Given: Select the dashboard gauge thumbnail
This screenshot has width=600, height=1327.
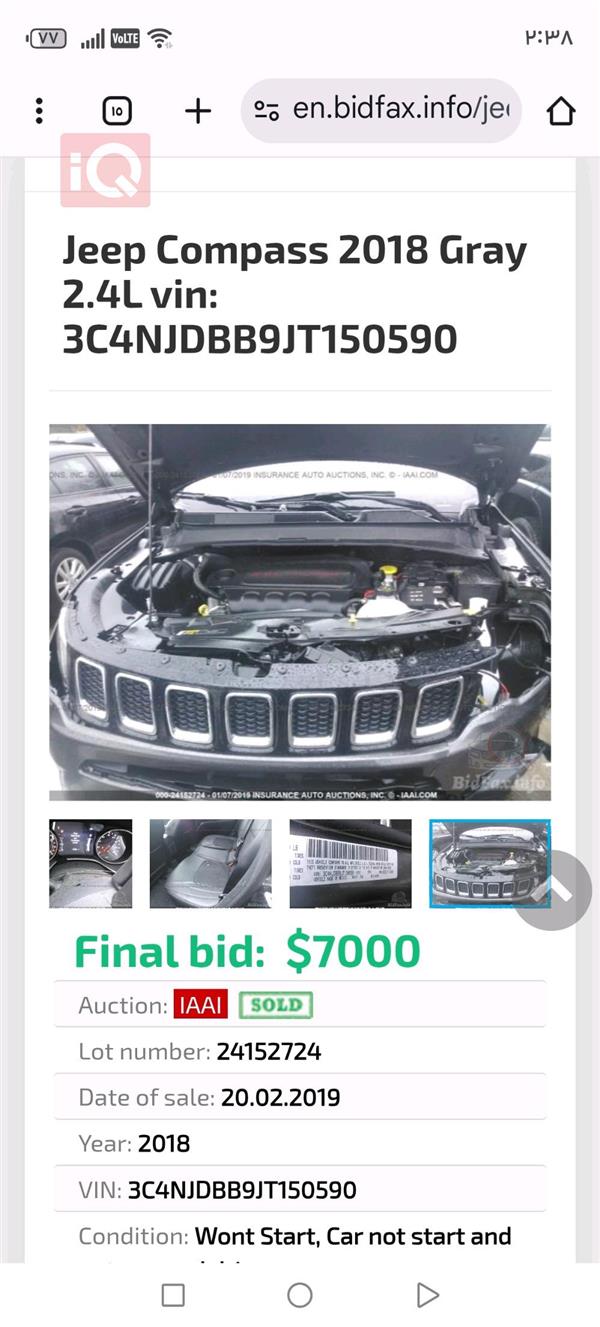Looking at the screenshot, I should pos(90,864).
